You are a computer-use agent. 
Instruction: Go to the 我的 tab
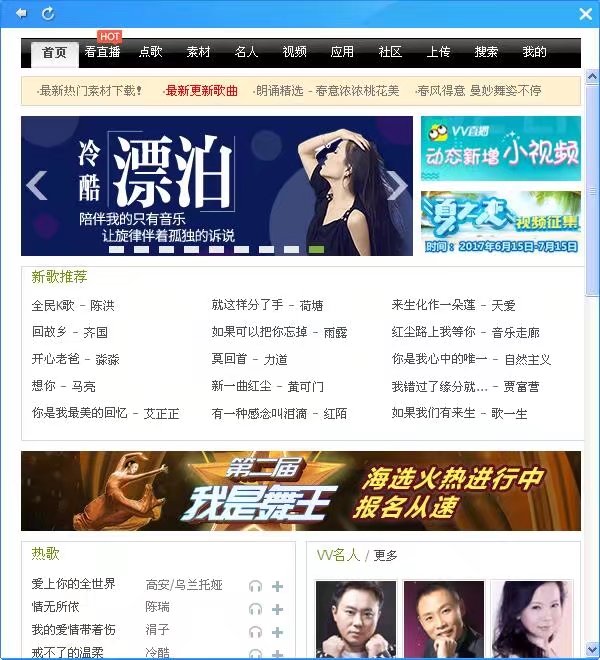point(534,52)
